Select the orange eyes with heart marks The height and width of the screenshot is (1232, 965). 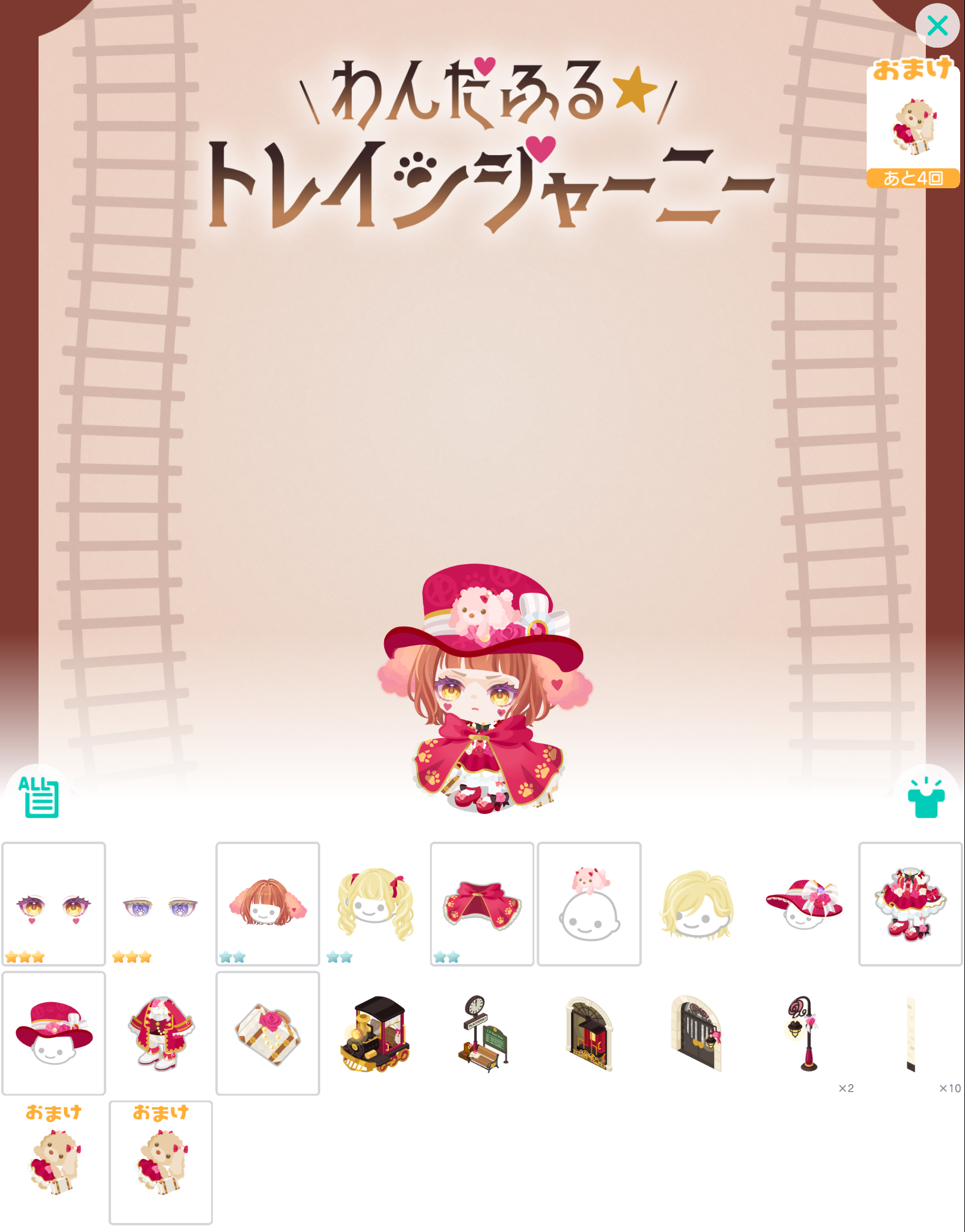point(54,904)
